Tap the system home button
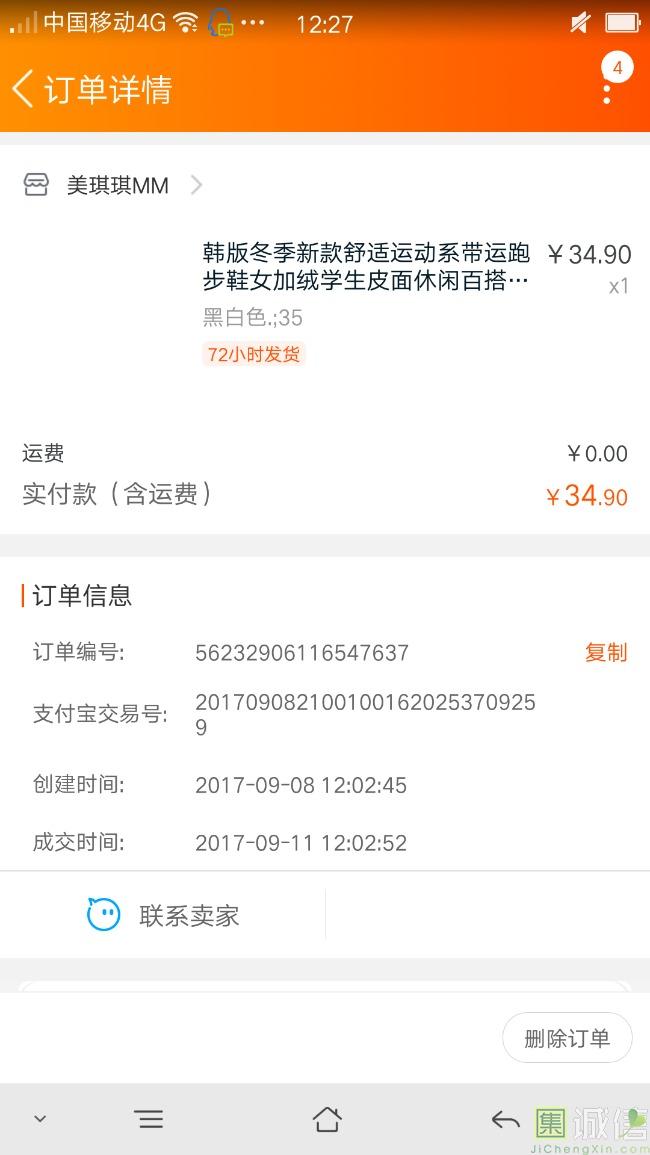 click(x=327, y=1120)
